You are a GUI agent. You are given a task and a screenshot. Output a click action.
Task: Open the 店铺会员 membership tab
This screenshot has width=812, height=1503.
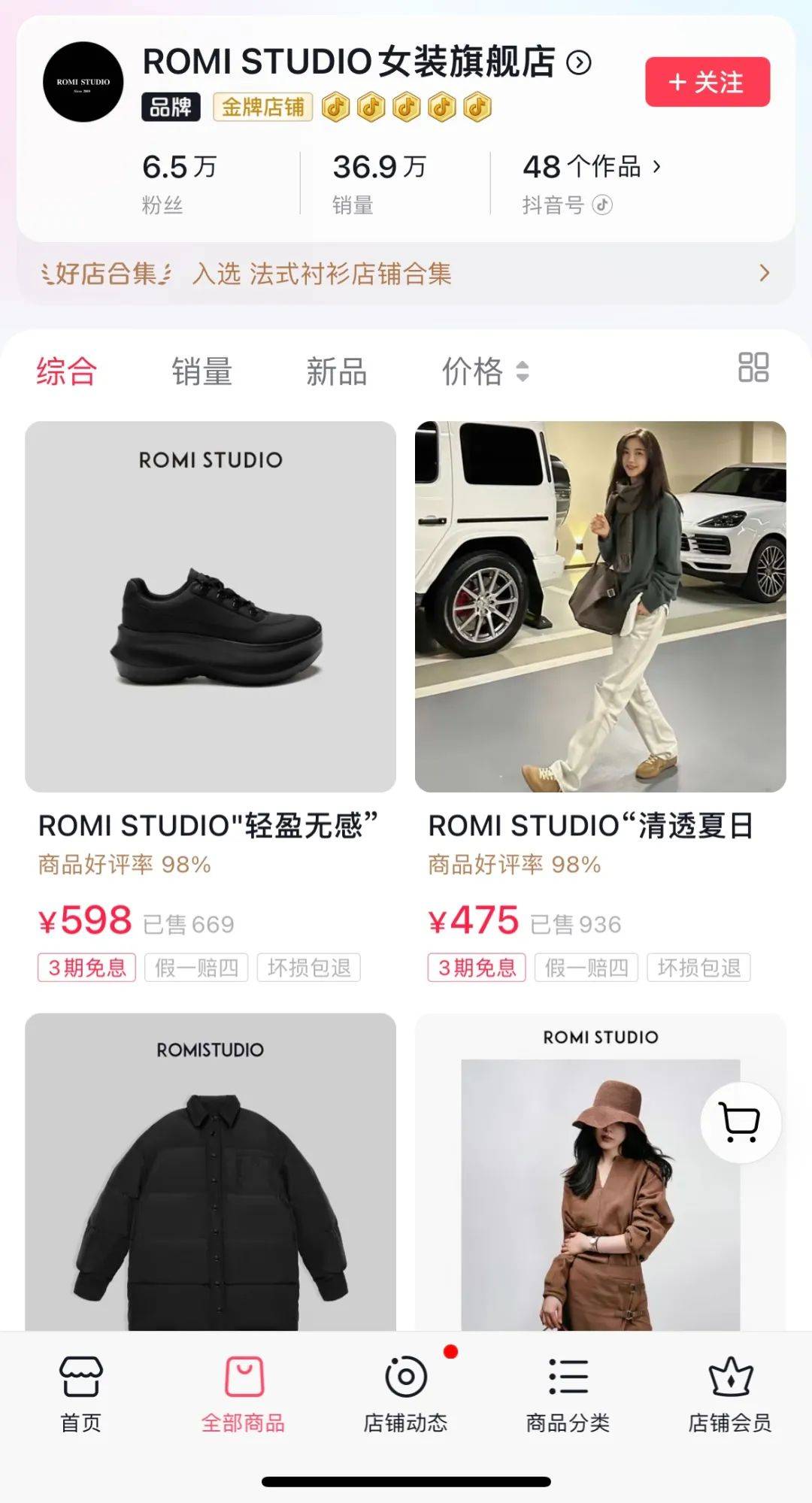(730, 1393)
